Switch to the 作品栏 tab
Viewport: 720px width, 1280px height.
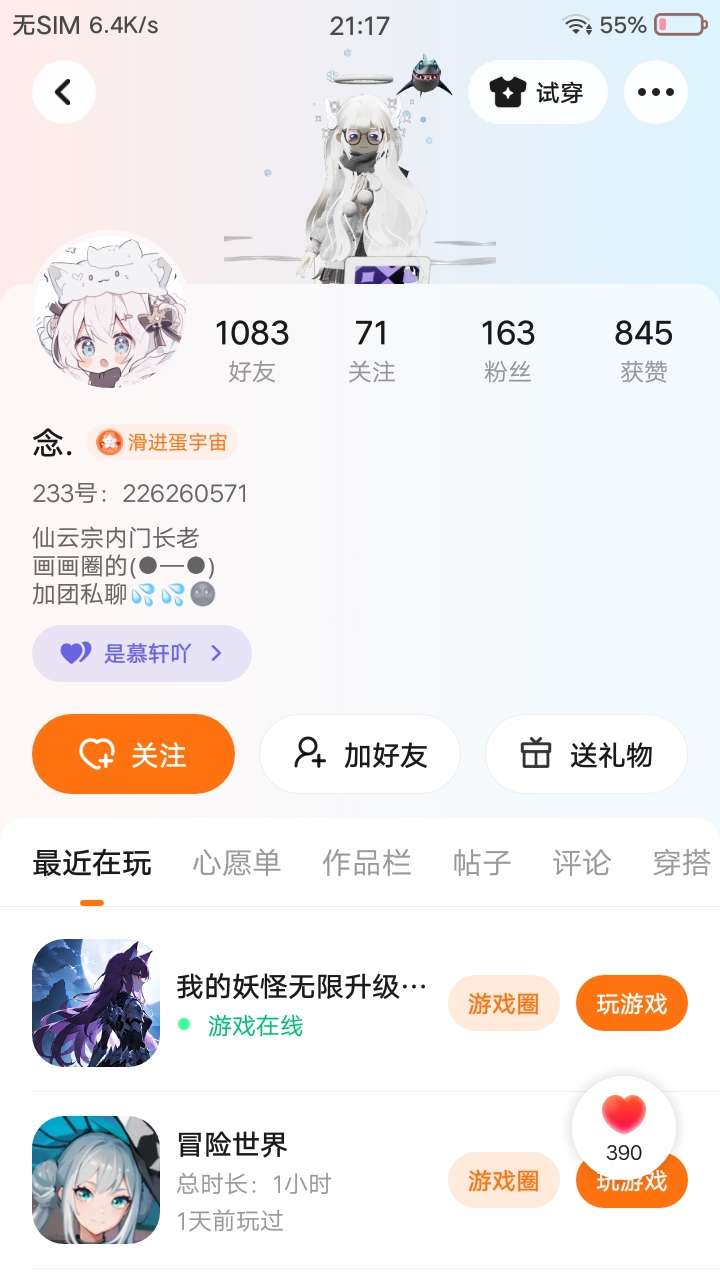(366, 862)
